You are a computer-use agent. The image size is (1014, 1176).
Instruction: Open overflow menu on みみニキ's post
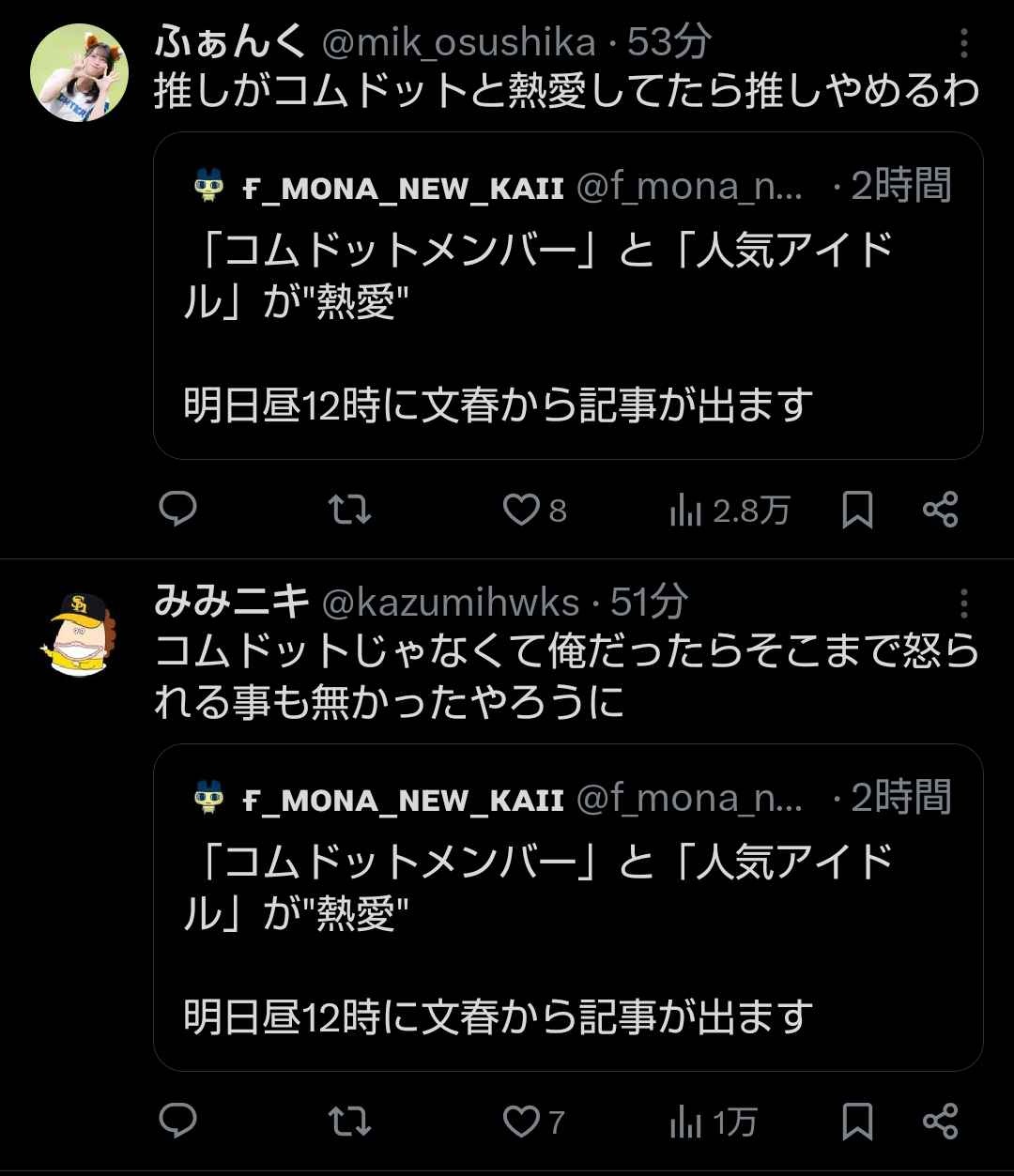point(964,603)
